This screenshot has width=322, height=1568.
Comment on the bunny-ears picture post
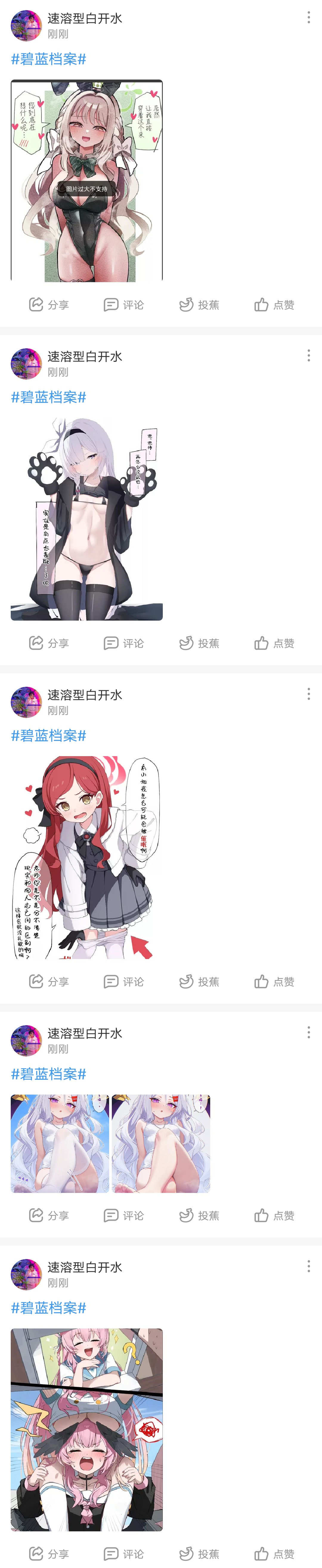[123, 304]
